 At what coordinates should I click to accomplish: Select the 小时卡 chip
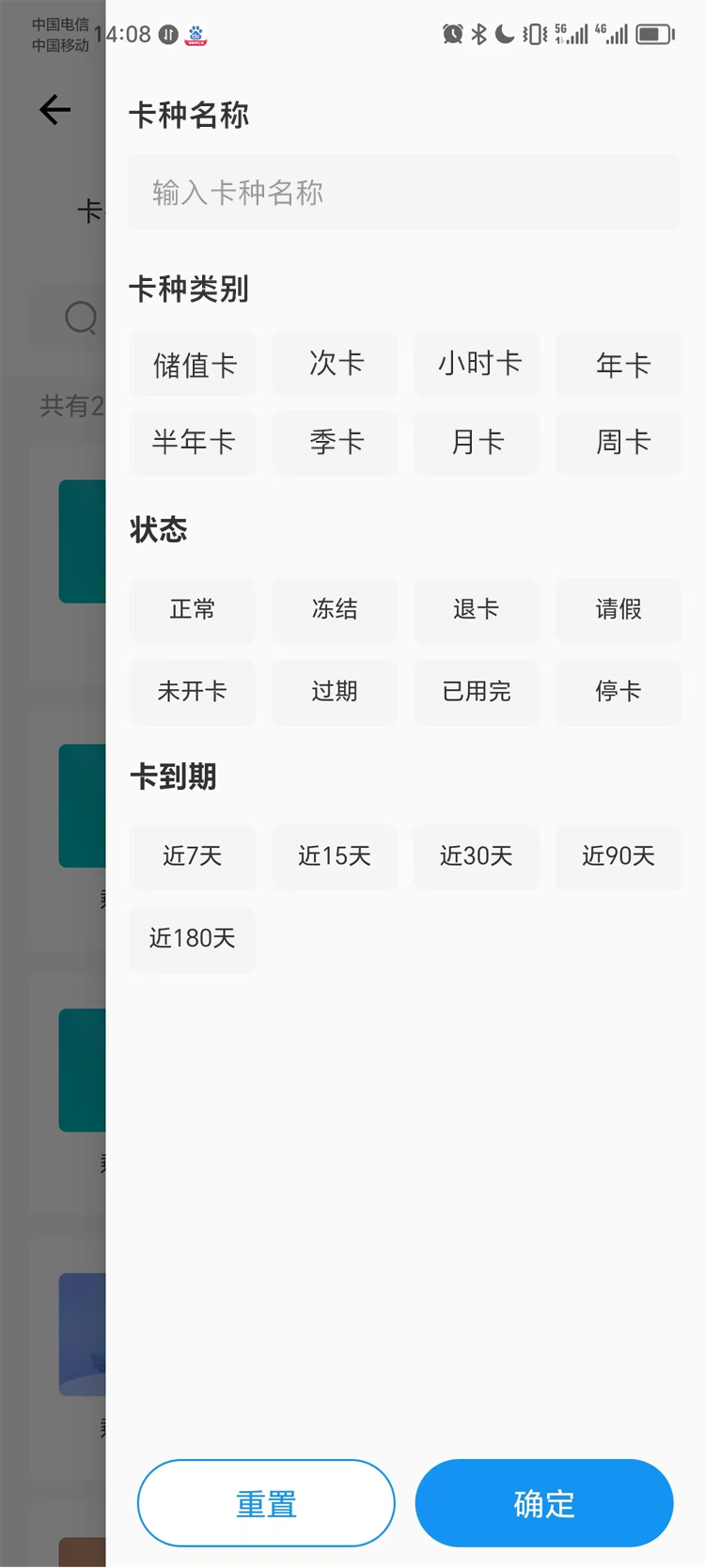(x=477, y=364)
